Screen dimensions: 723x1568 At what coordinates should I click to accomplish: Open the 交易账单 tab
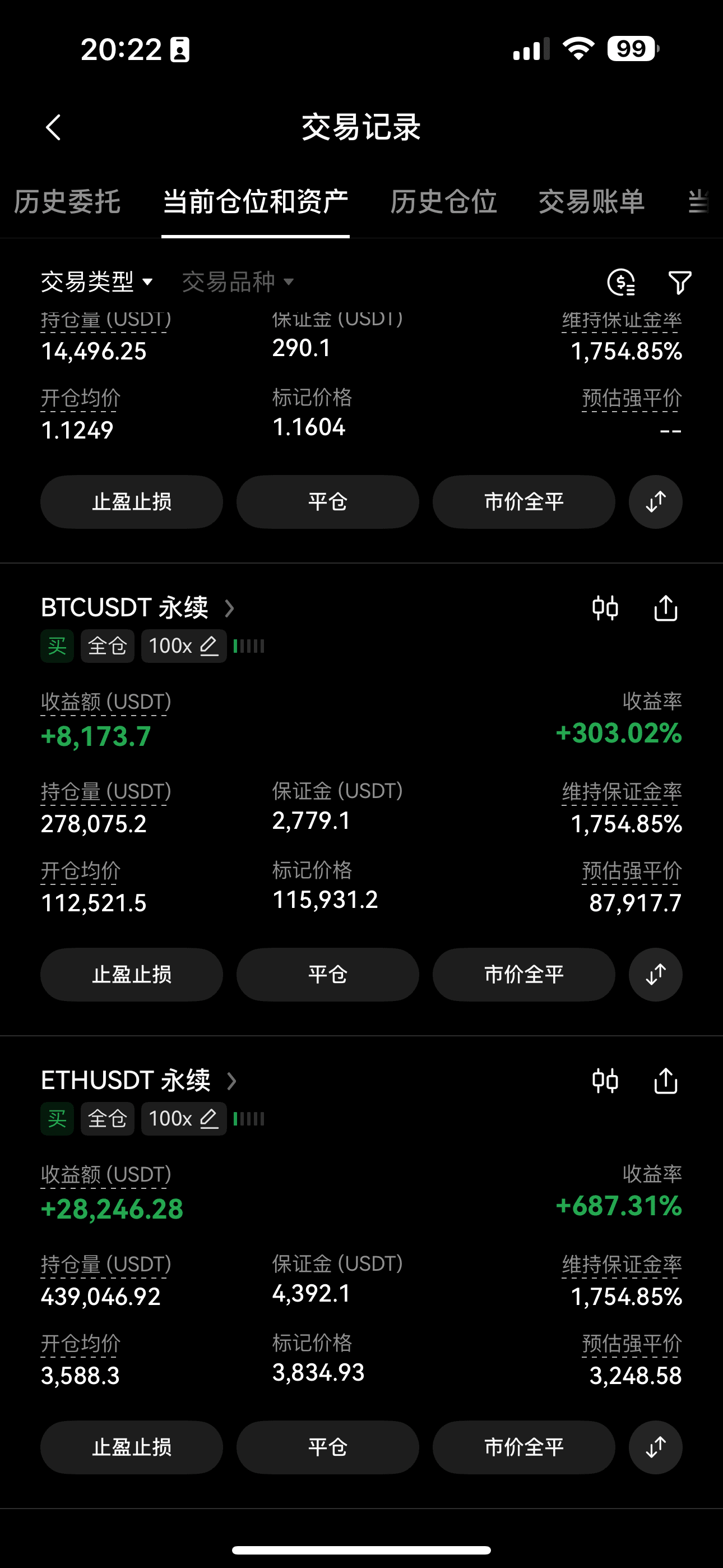point(591,201)
